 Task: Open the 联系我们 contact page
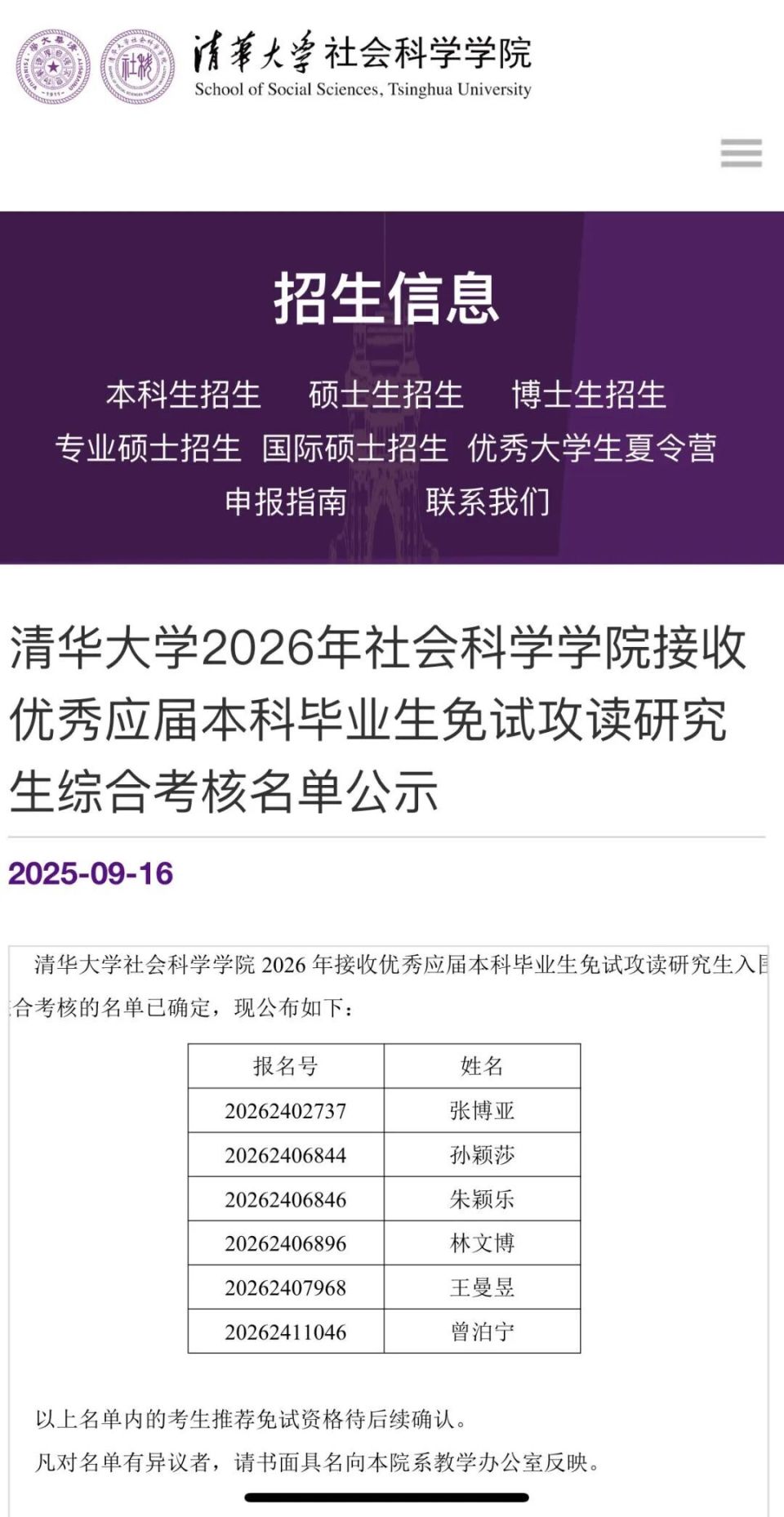[x=488, y=504]
